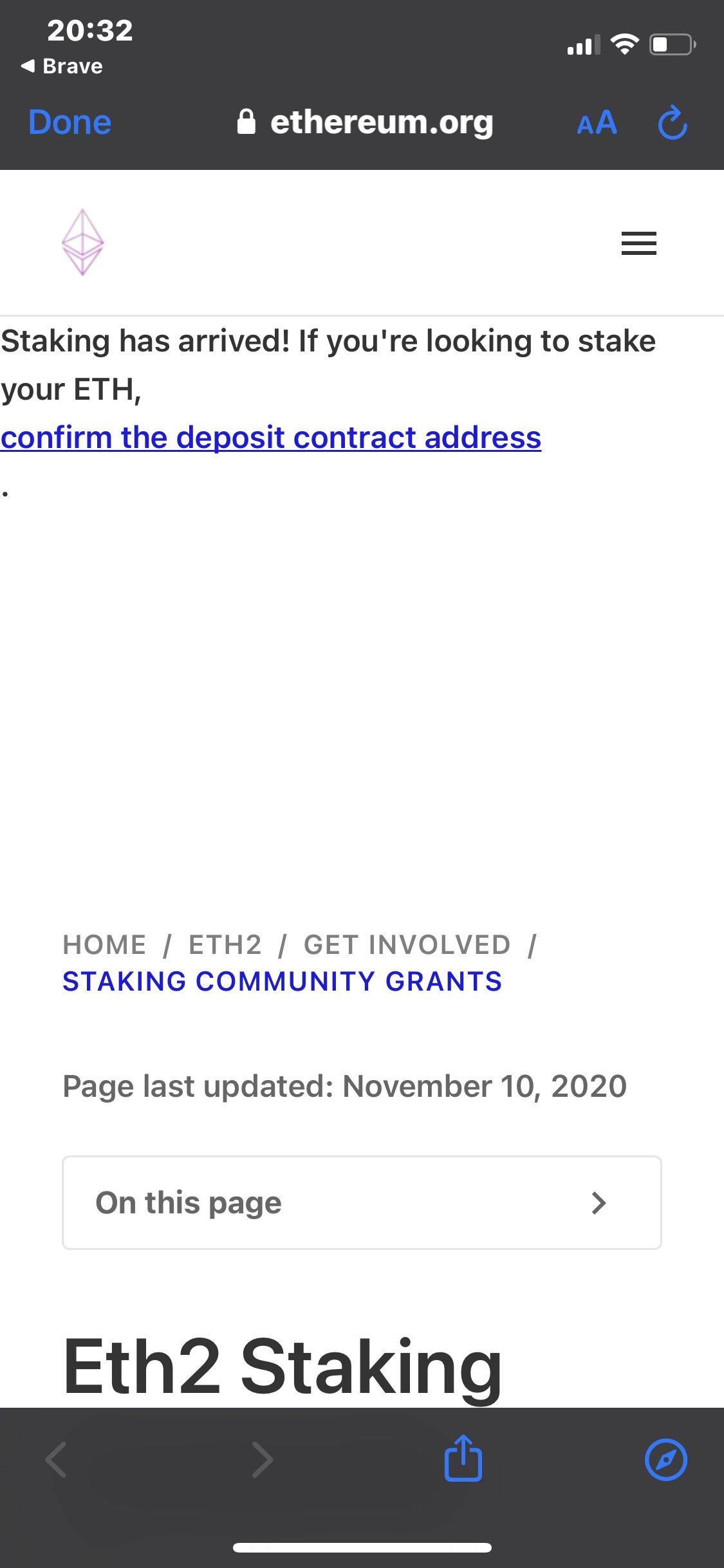Go to the ETH2 breadcrumb

point(225,945)
